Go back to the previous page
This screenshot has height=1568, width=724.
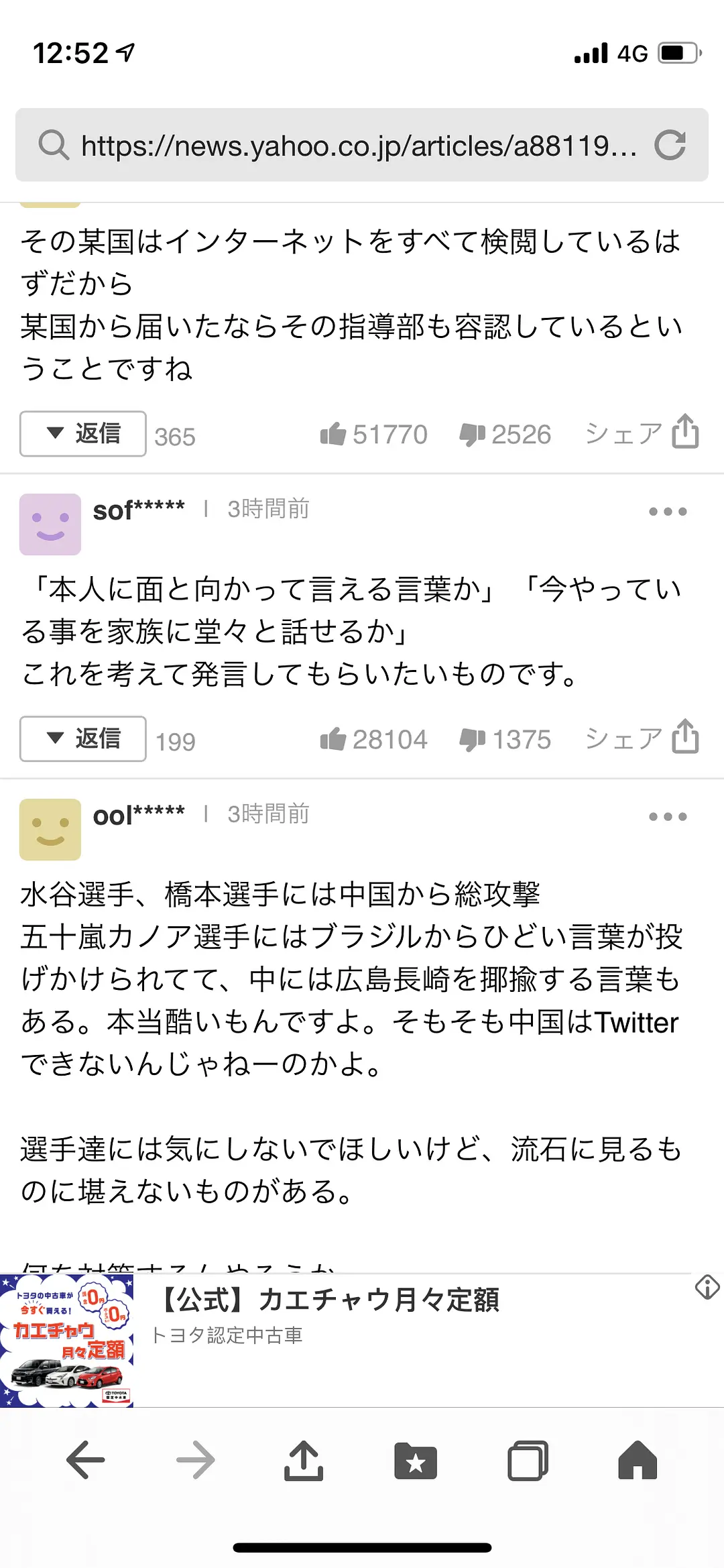86,1459
